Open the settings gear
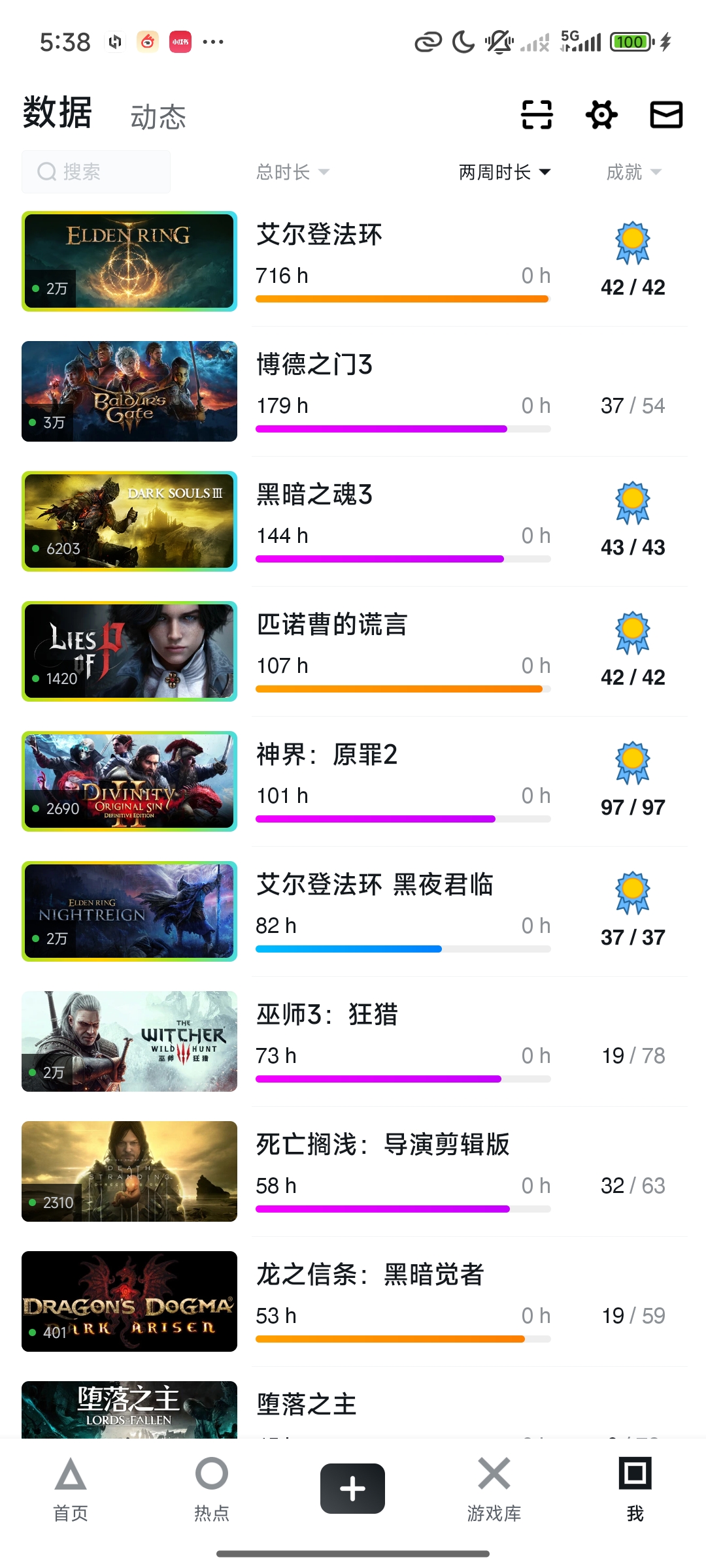 pyautogui.click(x=601, y=115)
